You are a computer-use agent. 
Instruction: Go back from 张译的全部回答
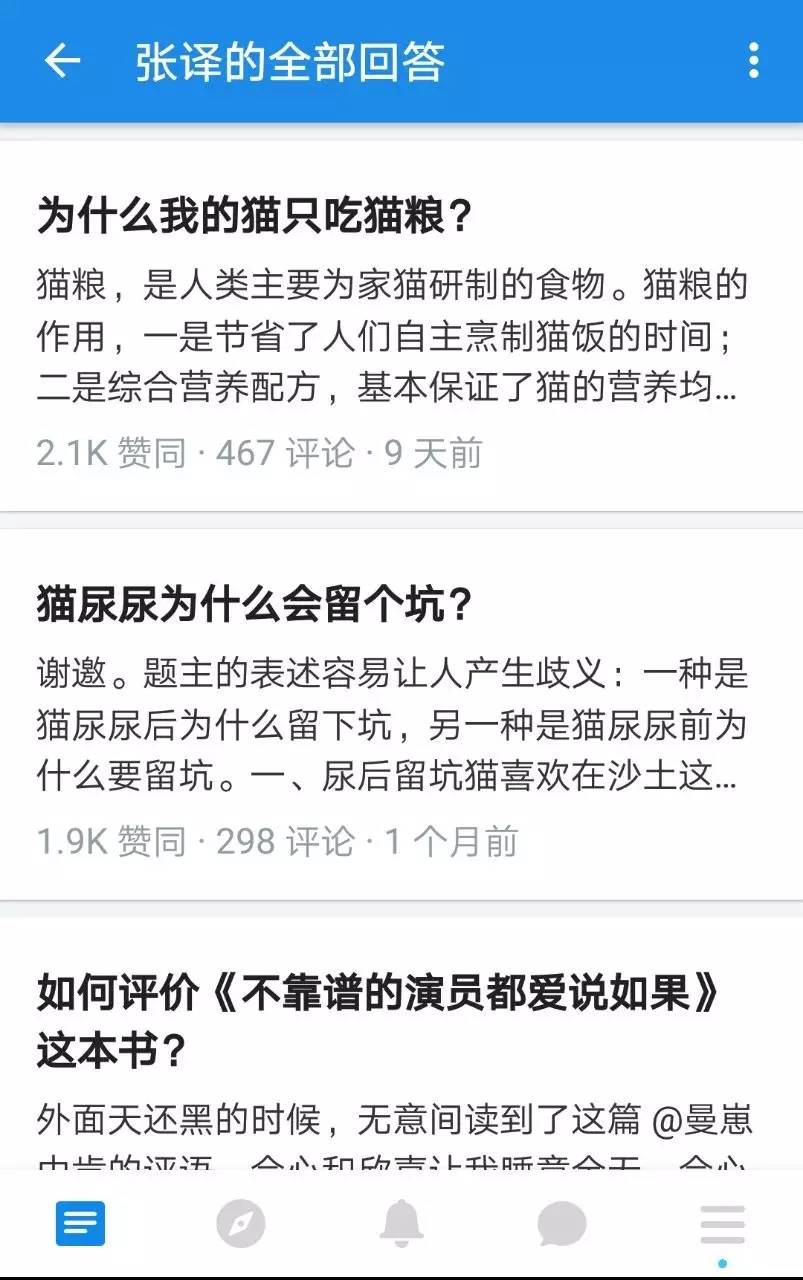tap(62, 61)
